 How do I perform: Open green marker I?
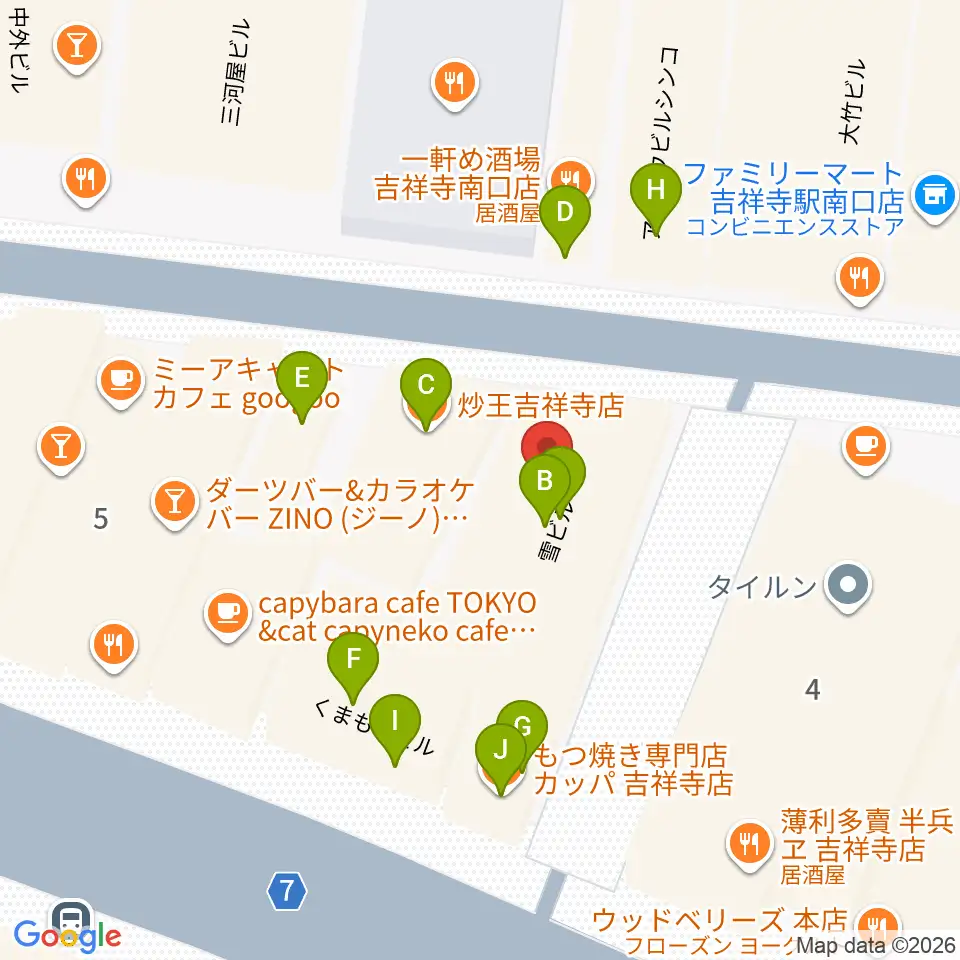pos(395,722)
